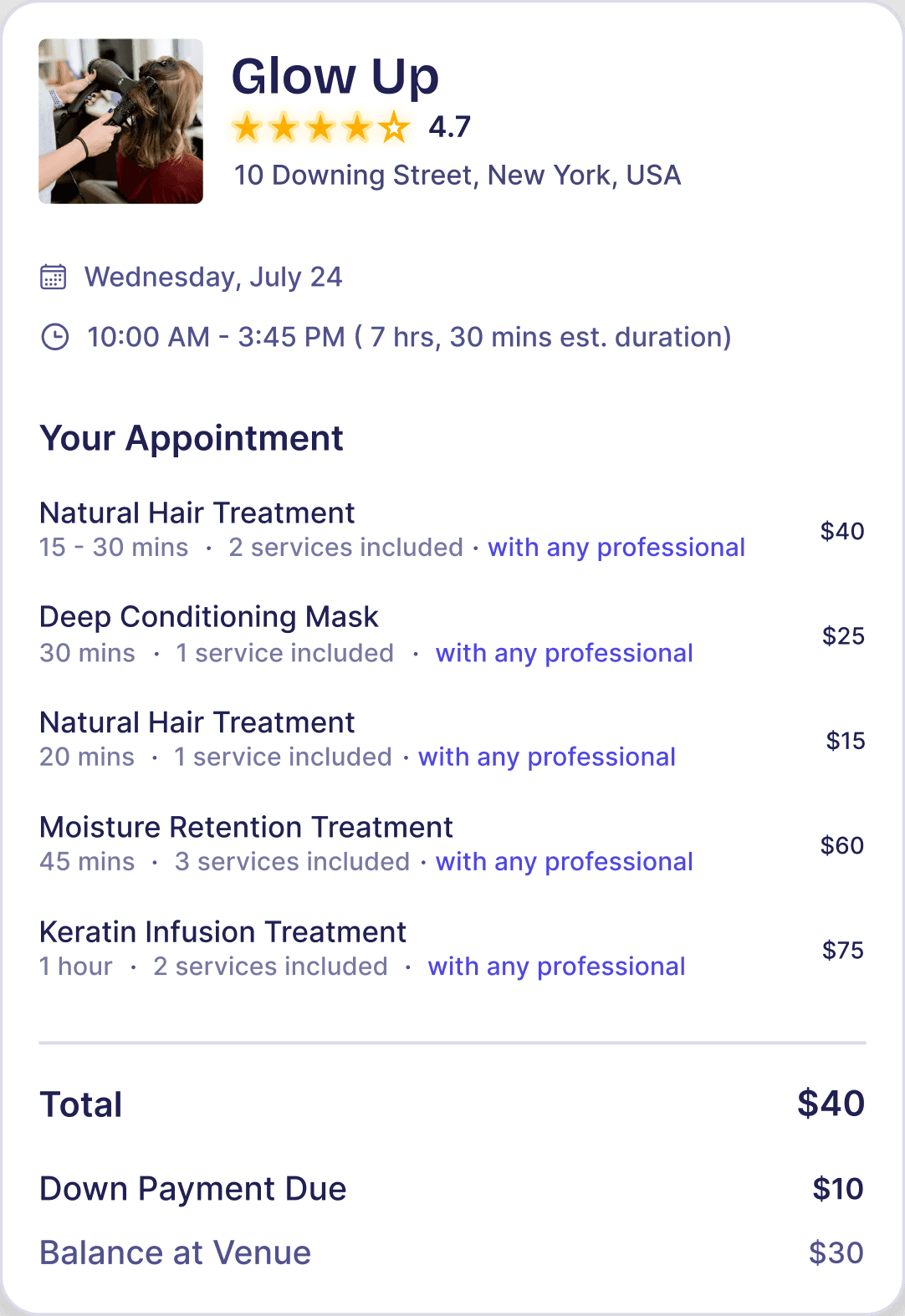This screenshot has height=1316, width=905.
Task: Pick professional for 20 mins Natural Hair Treatment
Action: point(547,757)
